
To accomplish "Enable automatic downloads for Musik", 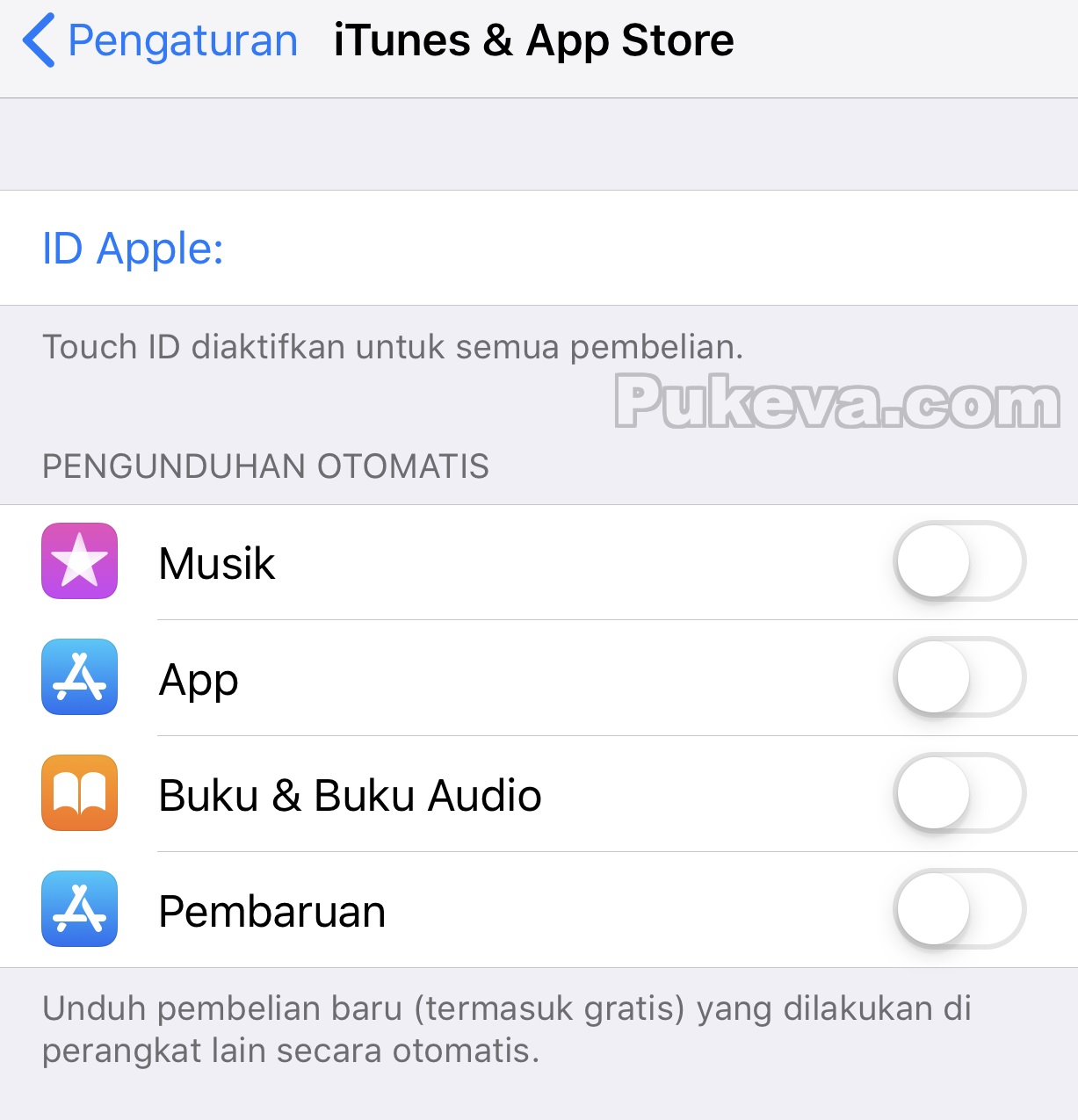I will coord(959,561).
